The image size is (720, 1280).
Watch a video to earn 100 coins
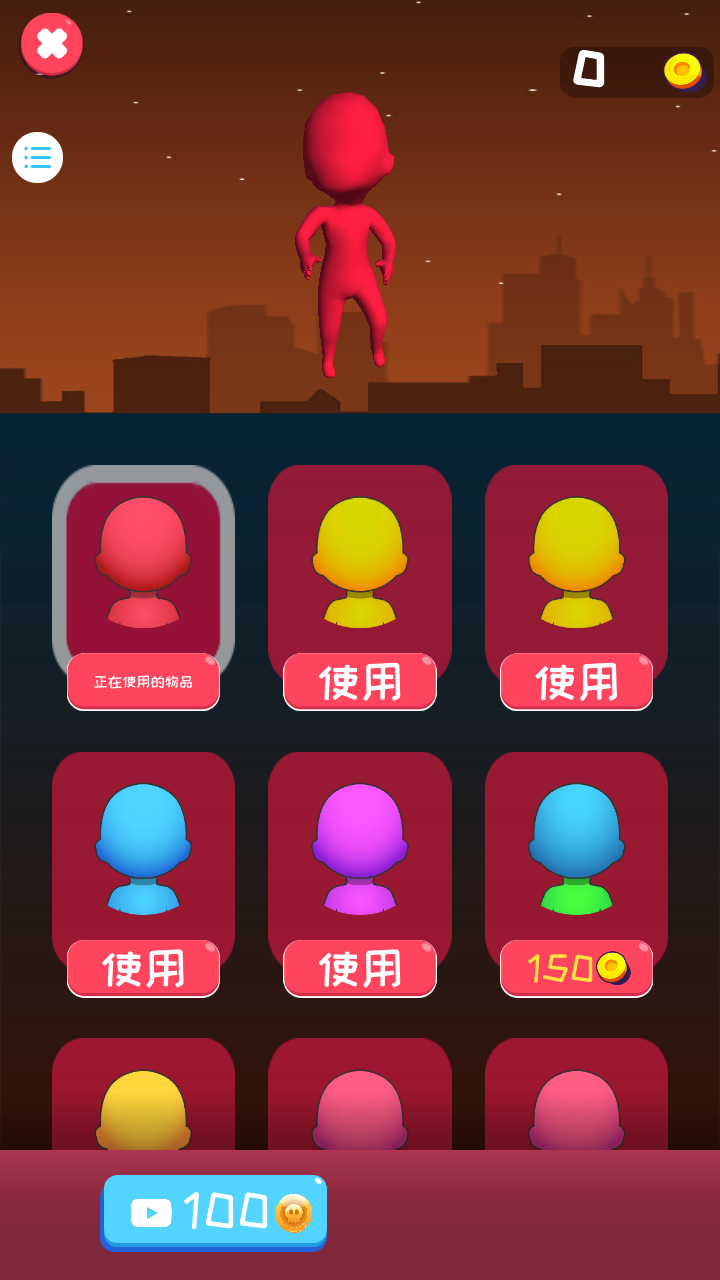[x=214, y=1211]
